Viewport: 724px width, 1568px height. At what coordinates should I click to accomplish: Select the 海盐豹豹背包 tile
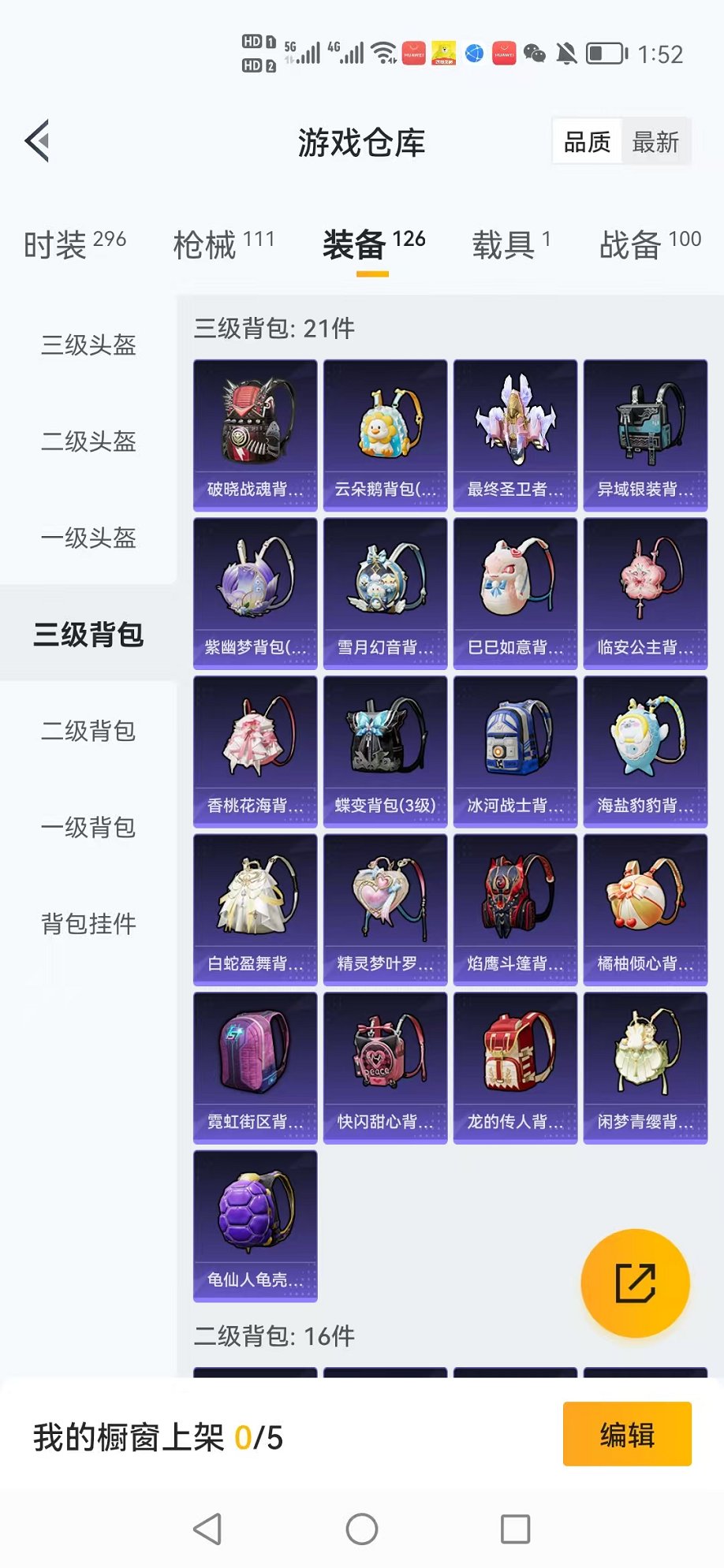tap(645, 751)
